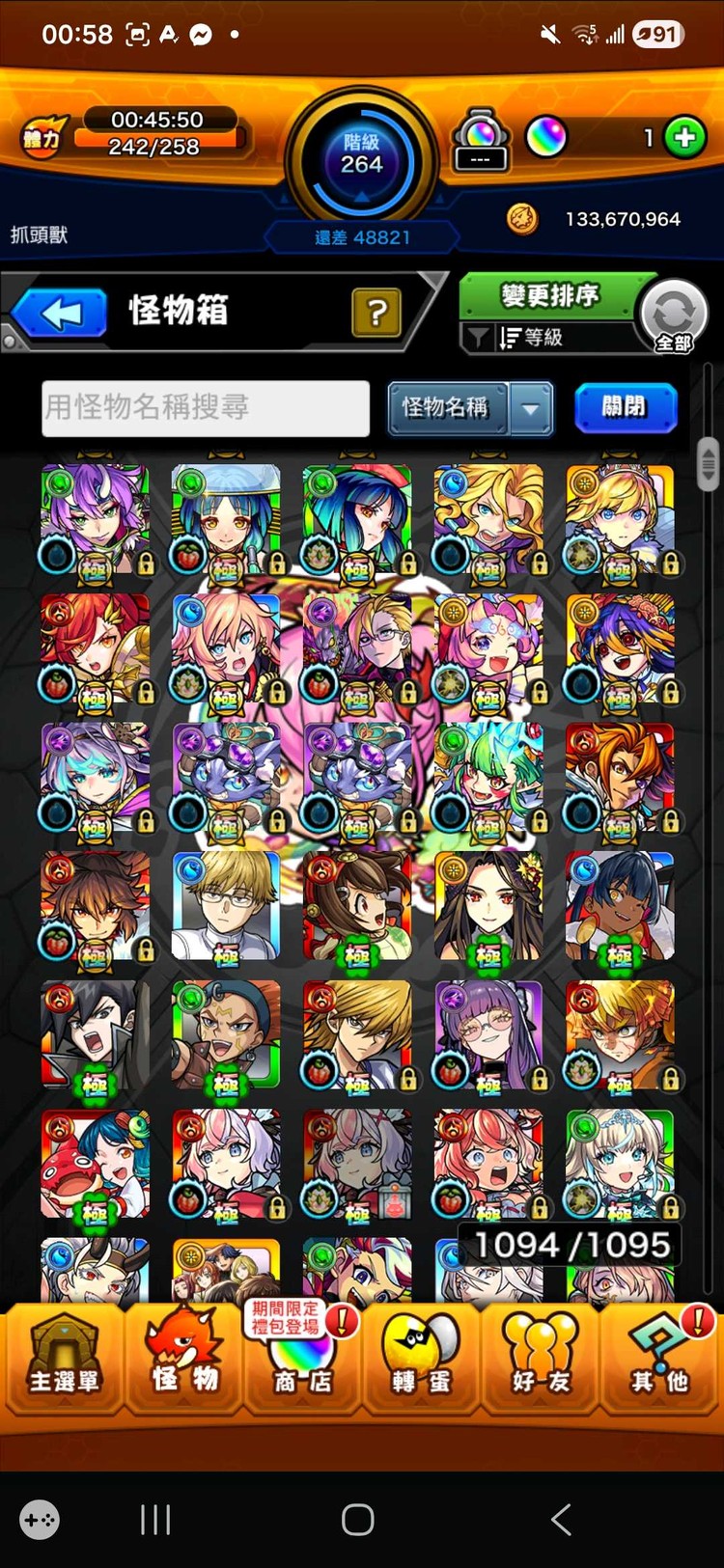Go to the 轉蛋 gacha tab
The width and height of the screenshot is (724, 1568).
(x=421, y=1359)
